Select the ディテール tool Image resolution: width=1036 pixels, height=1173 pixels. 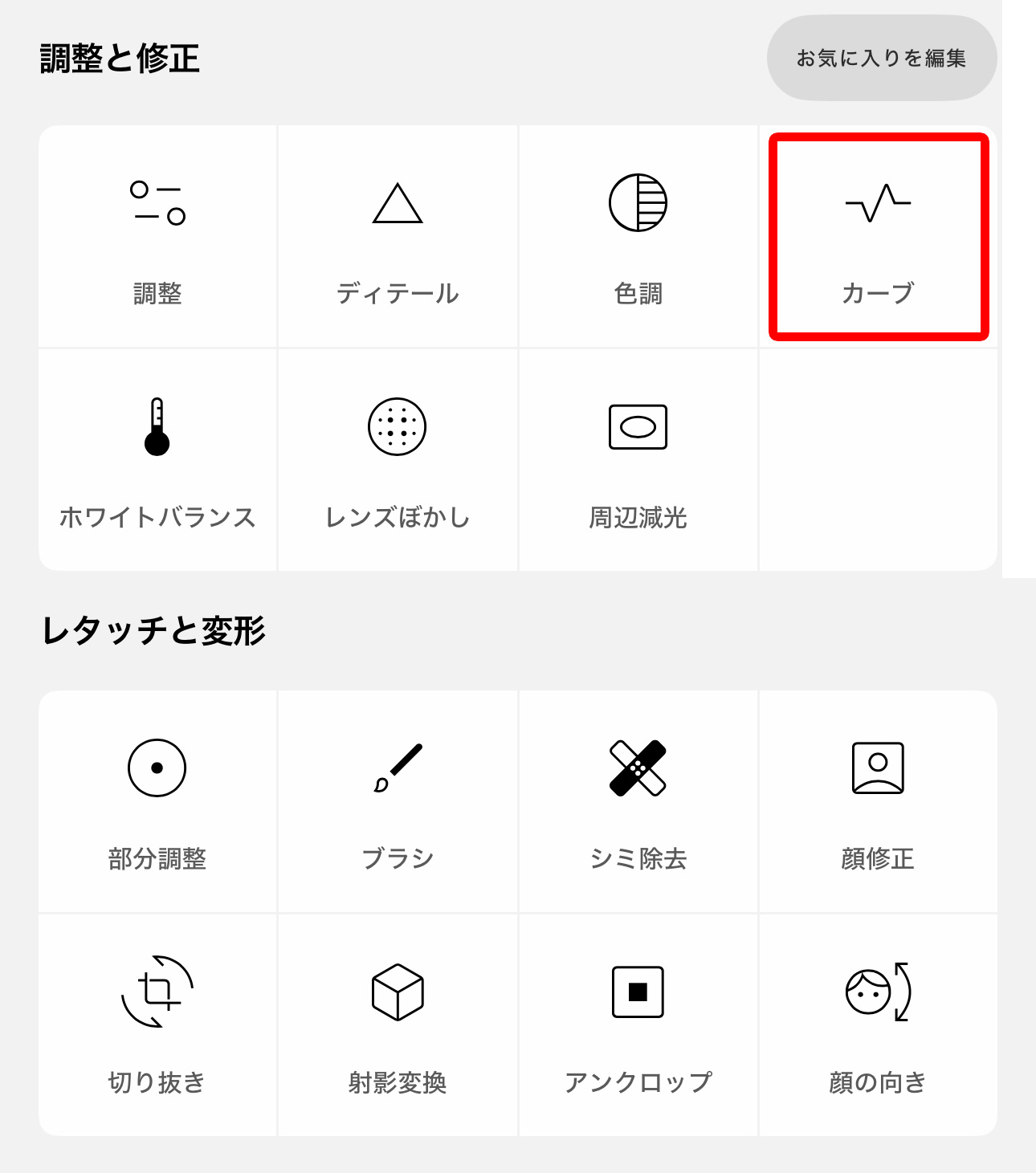click(398, 237)
